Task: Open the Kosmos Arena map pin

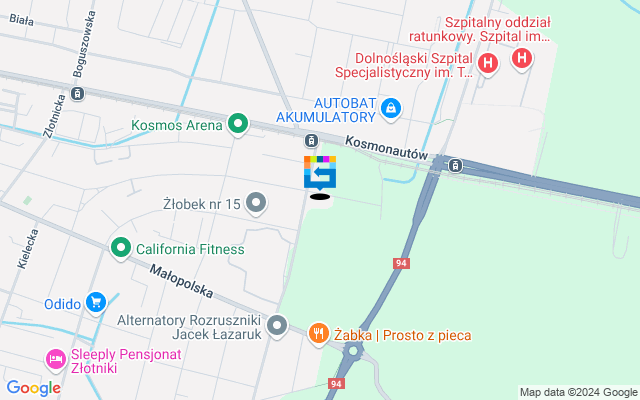Action: (x=237, y=125)
